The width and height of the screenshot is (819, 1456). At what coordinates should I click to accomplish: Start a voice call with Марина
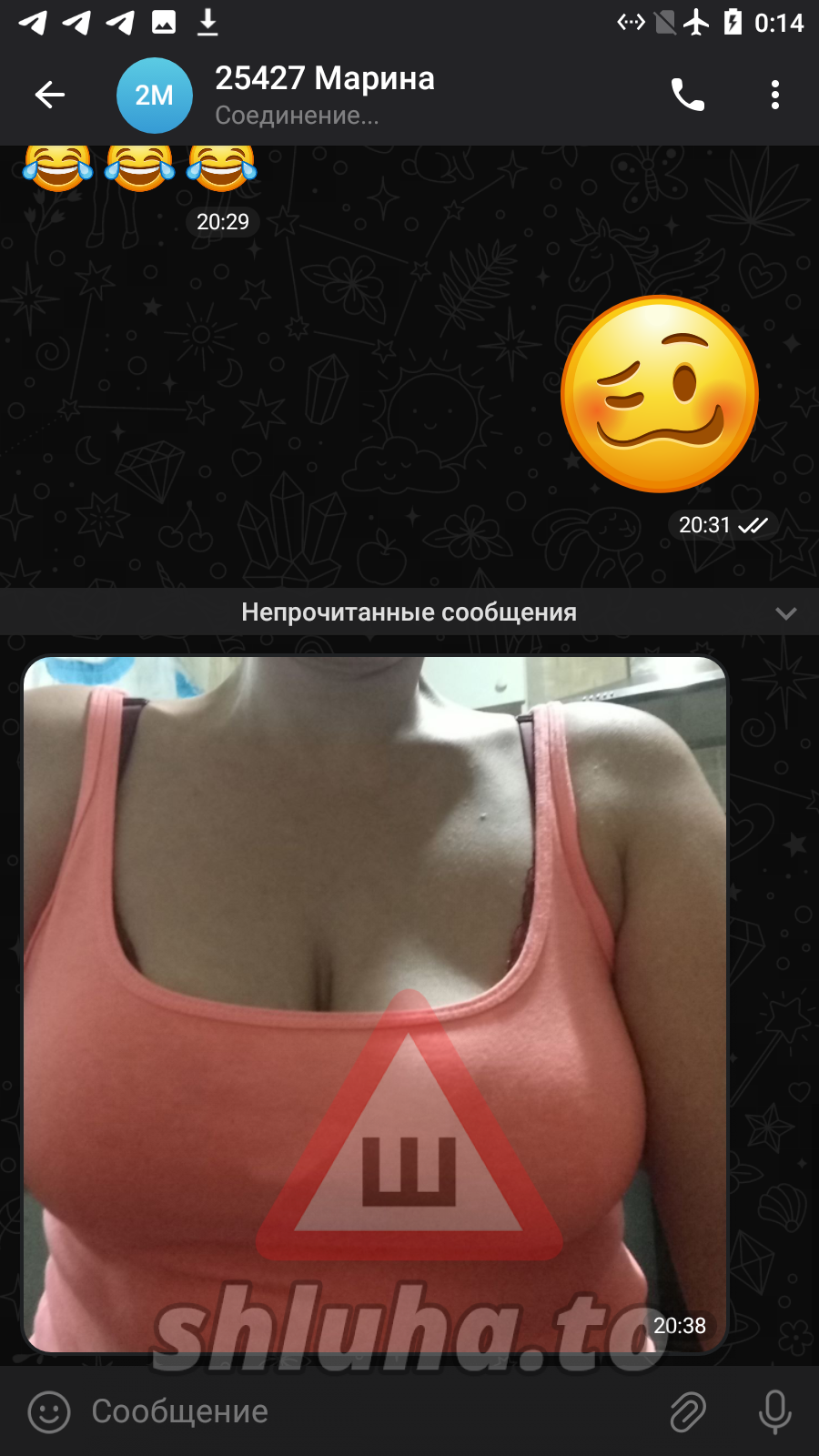tap(688, 95)
